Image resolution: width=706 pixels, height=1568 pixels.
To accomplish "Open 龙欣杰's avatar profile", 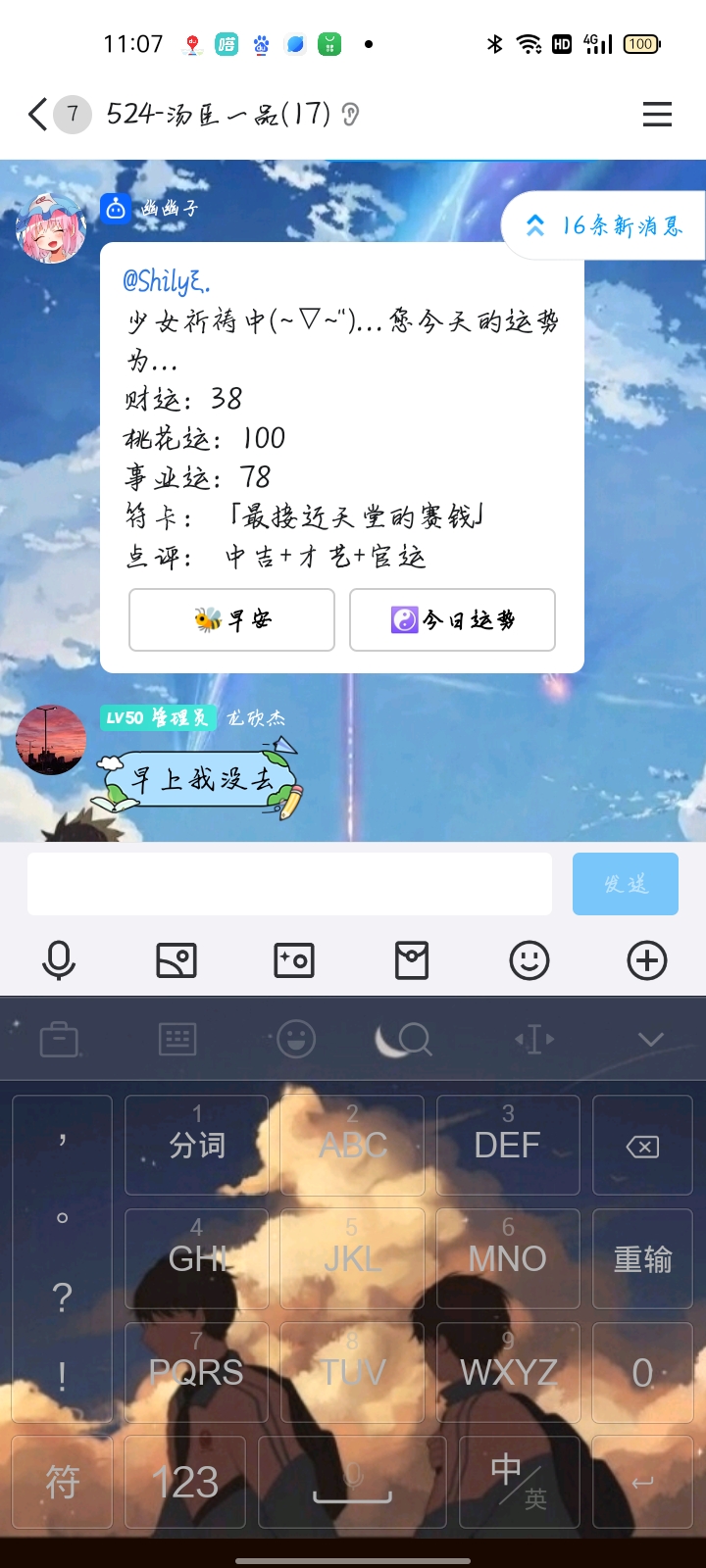I will (51, 740).
